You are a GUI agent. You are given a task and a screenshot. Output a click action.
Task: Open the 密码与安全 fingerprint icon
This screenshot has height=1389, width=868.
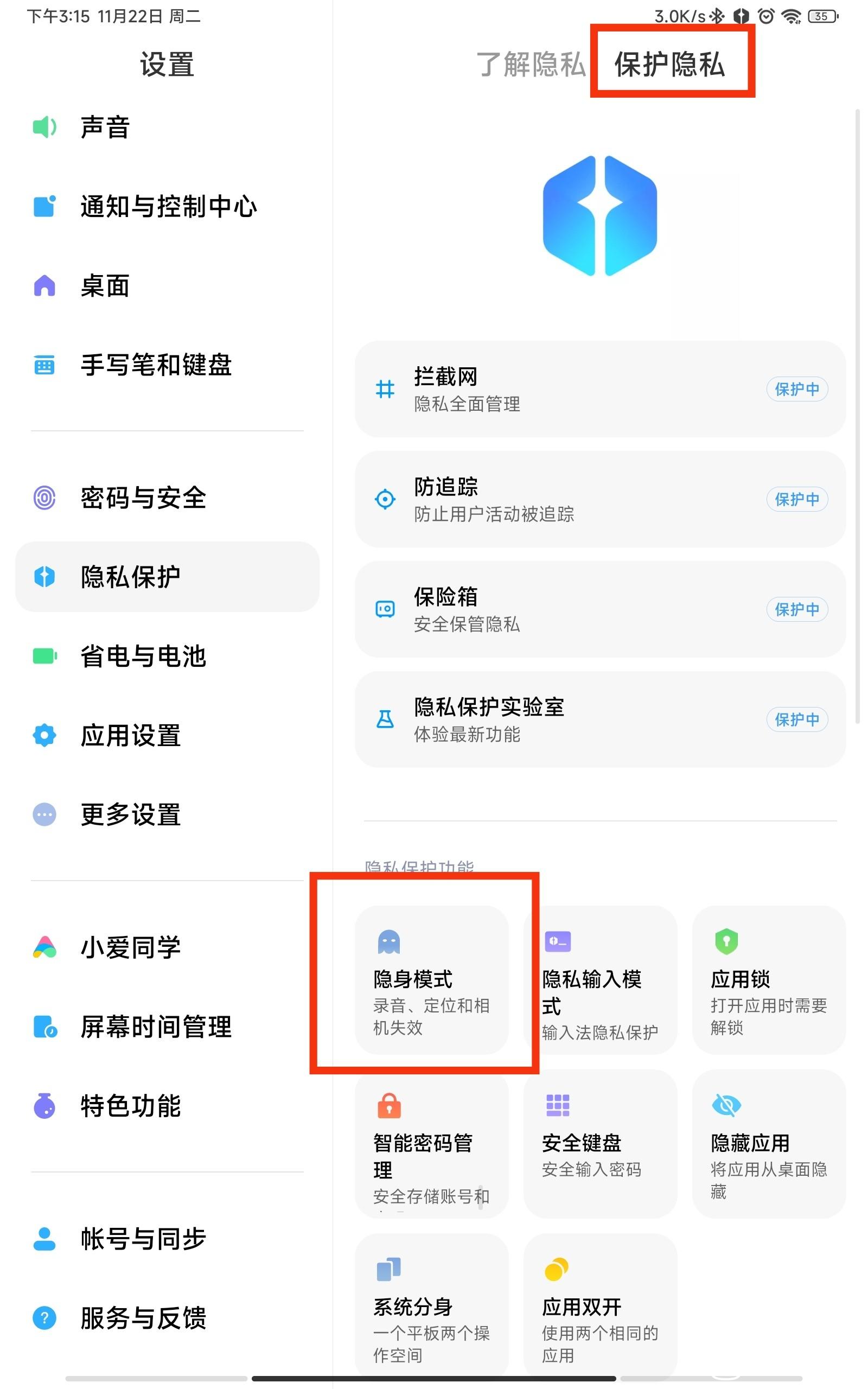pos(44,499)
